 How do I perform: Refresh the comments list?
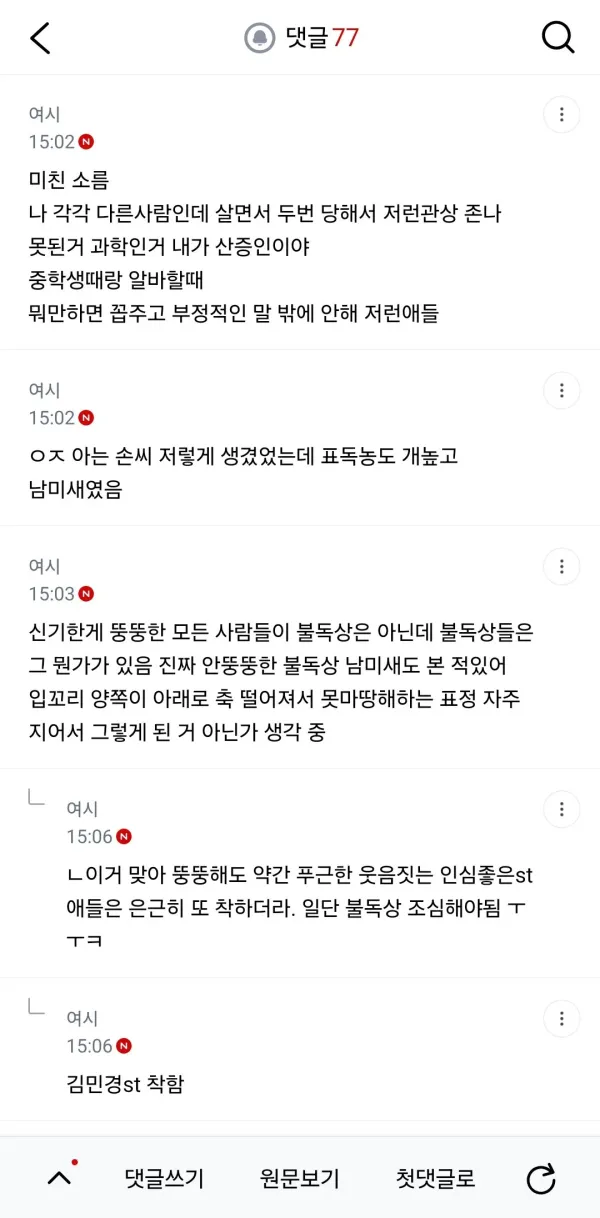tap(541, 1179)
